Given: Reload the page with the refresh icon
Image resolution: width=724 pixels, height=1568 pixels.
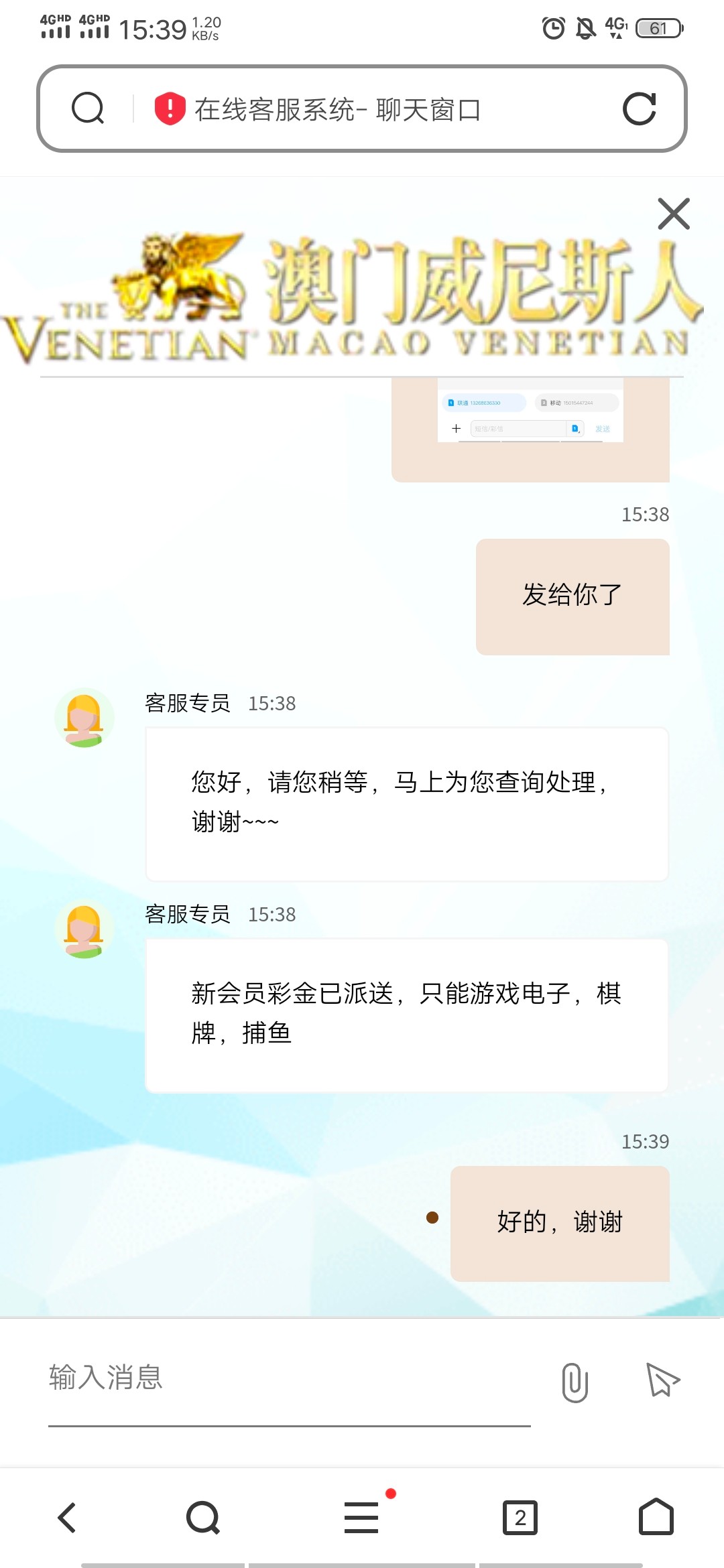Looking at the screenshot, I should point(639,109).
